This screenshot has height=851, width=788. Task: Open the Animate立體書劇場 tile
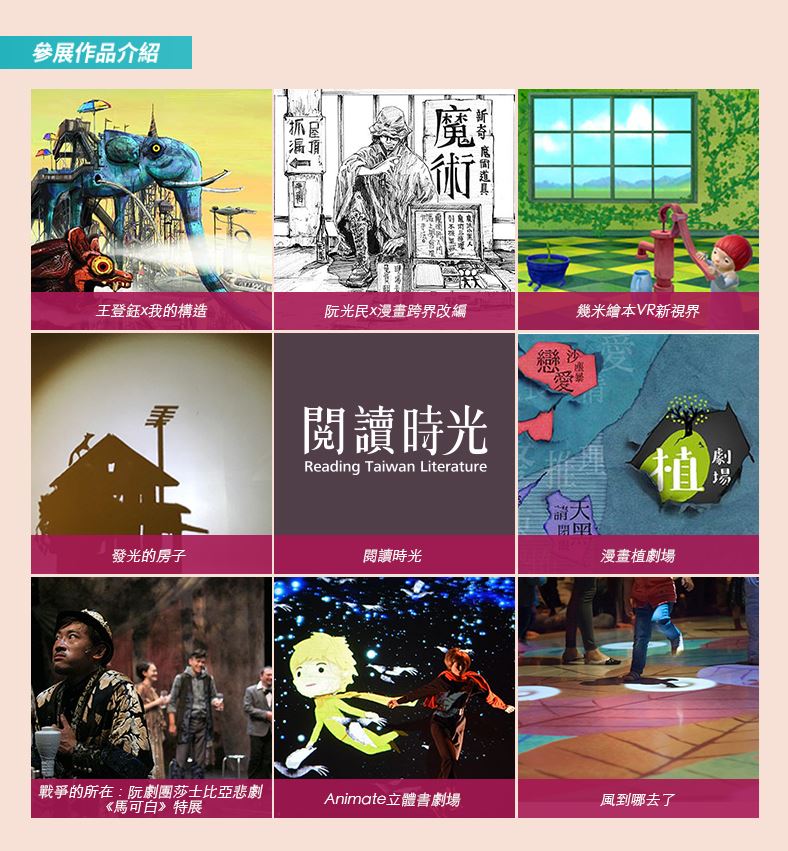(x=394, y=697)
